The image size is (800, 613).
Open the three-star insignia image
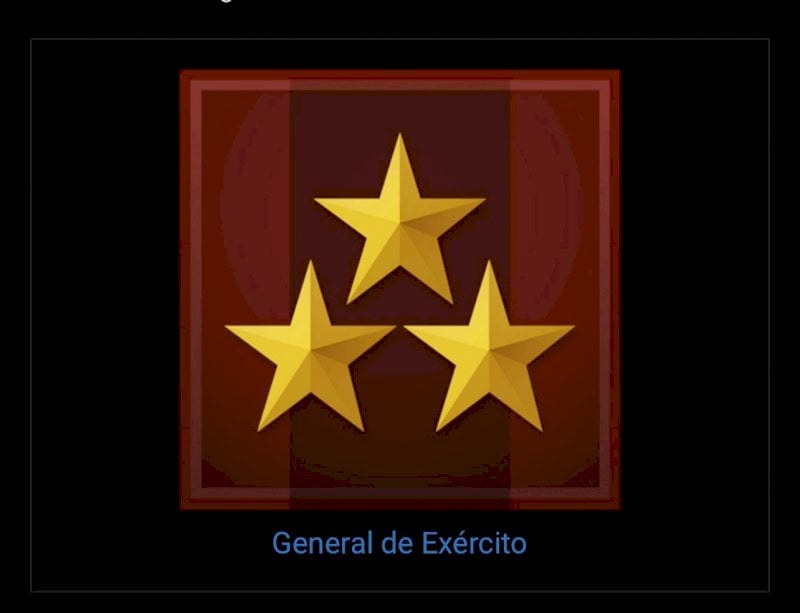(399, 290)
